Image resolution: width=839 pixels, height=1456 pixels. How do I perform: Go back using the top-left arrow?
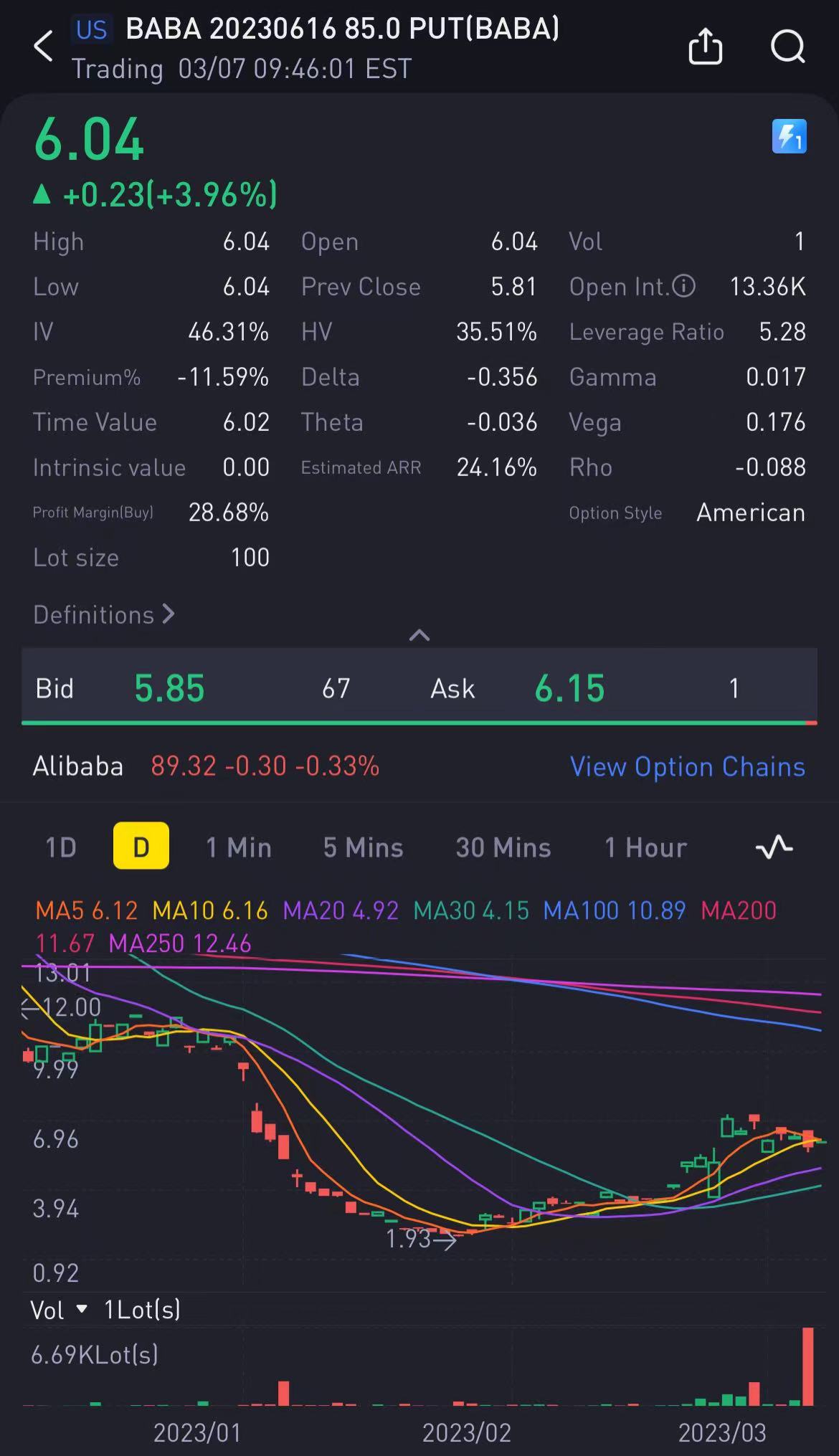click(44, 47)
